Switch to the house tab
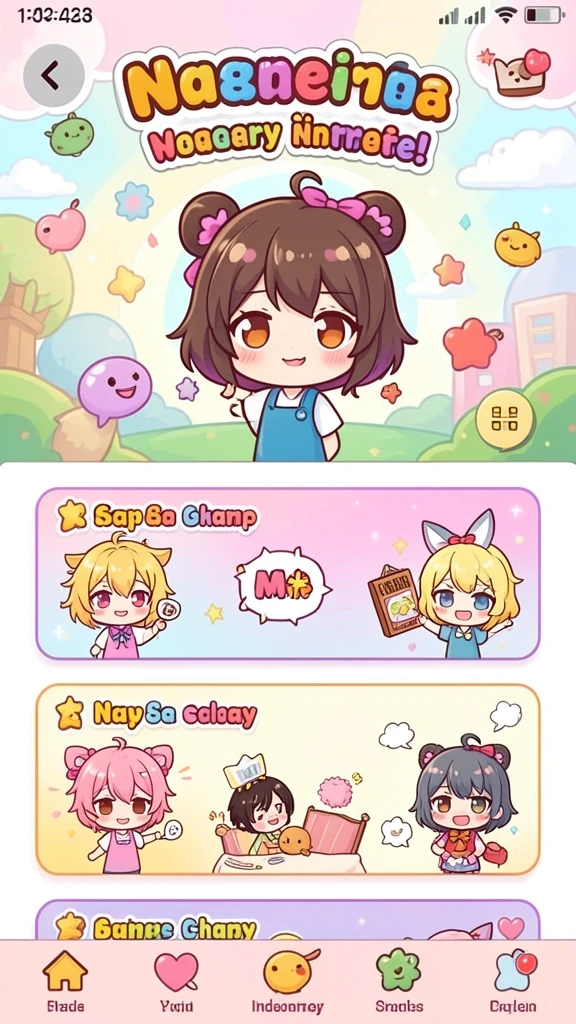 65,982
